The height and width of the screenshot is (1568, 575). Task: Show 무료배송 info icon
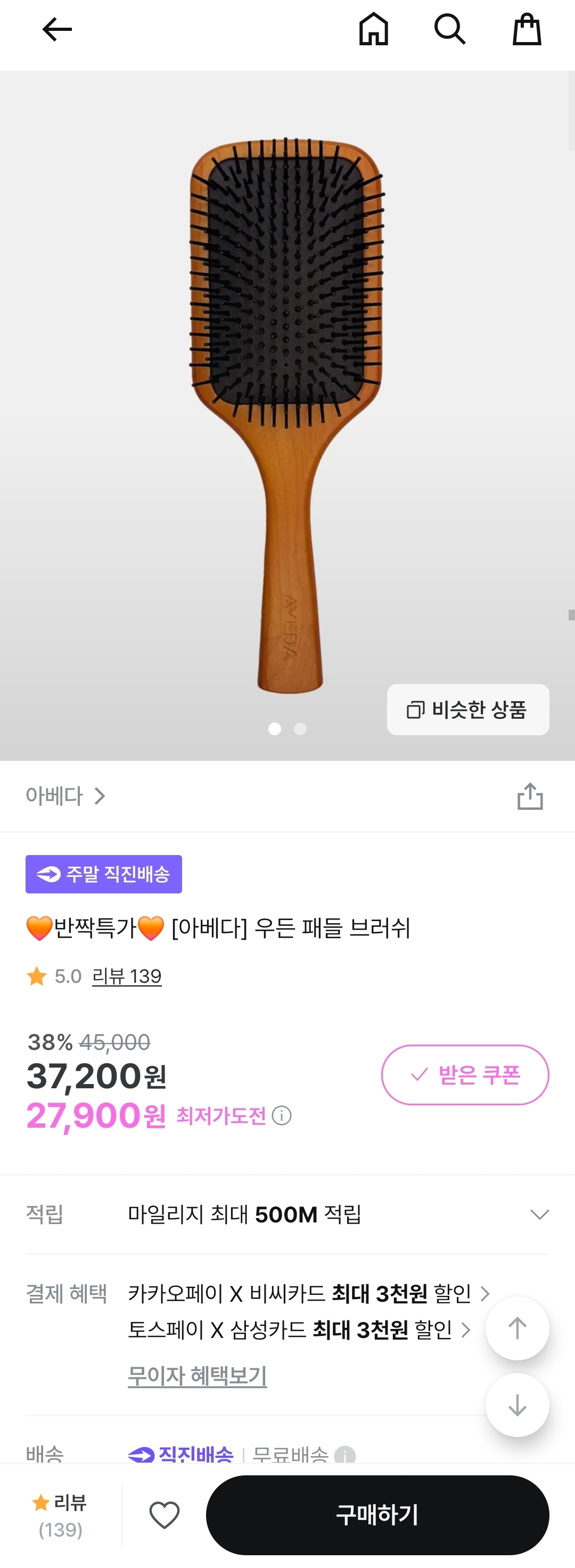(345, 1455)
